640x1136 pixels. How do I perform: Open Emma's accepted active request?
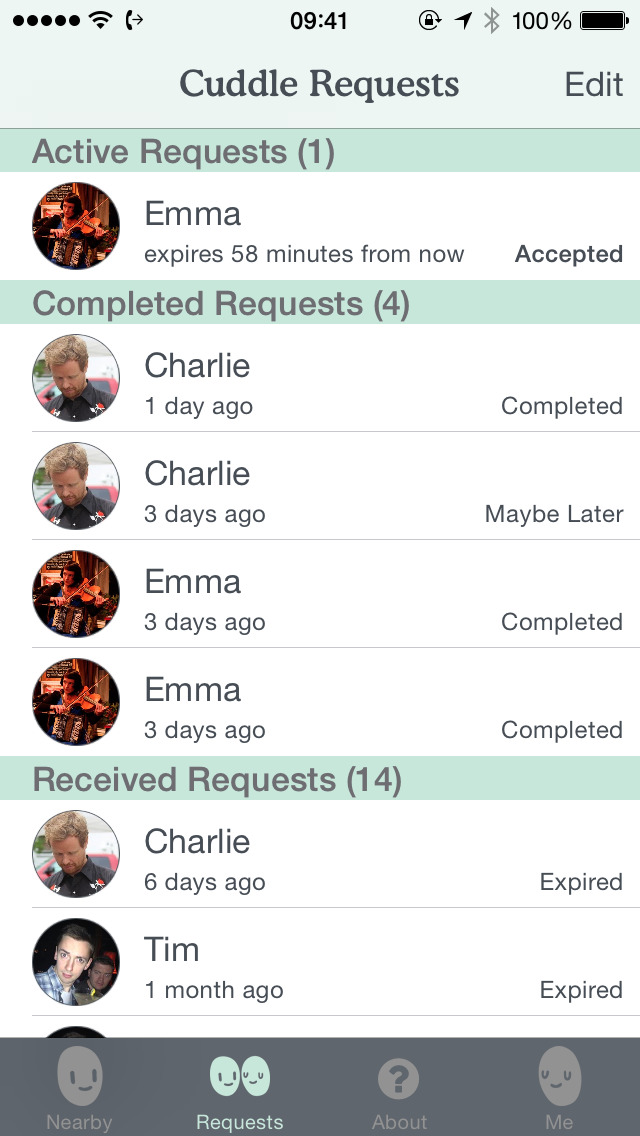coord(320,226)
